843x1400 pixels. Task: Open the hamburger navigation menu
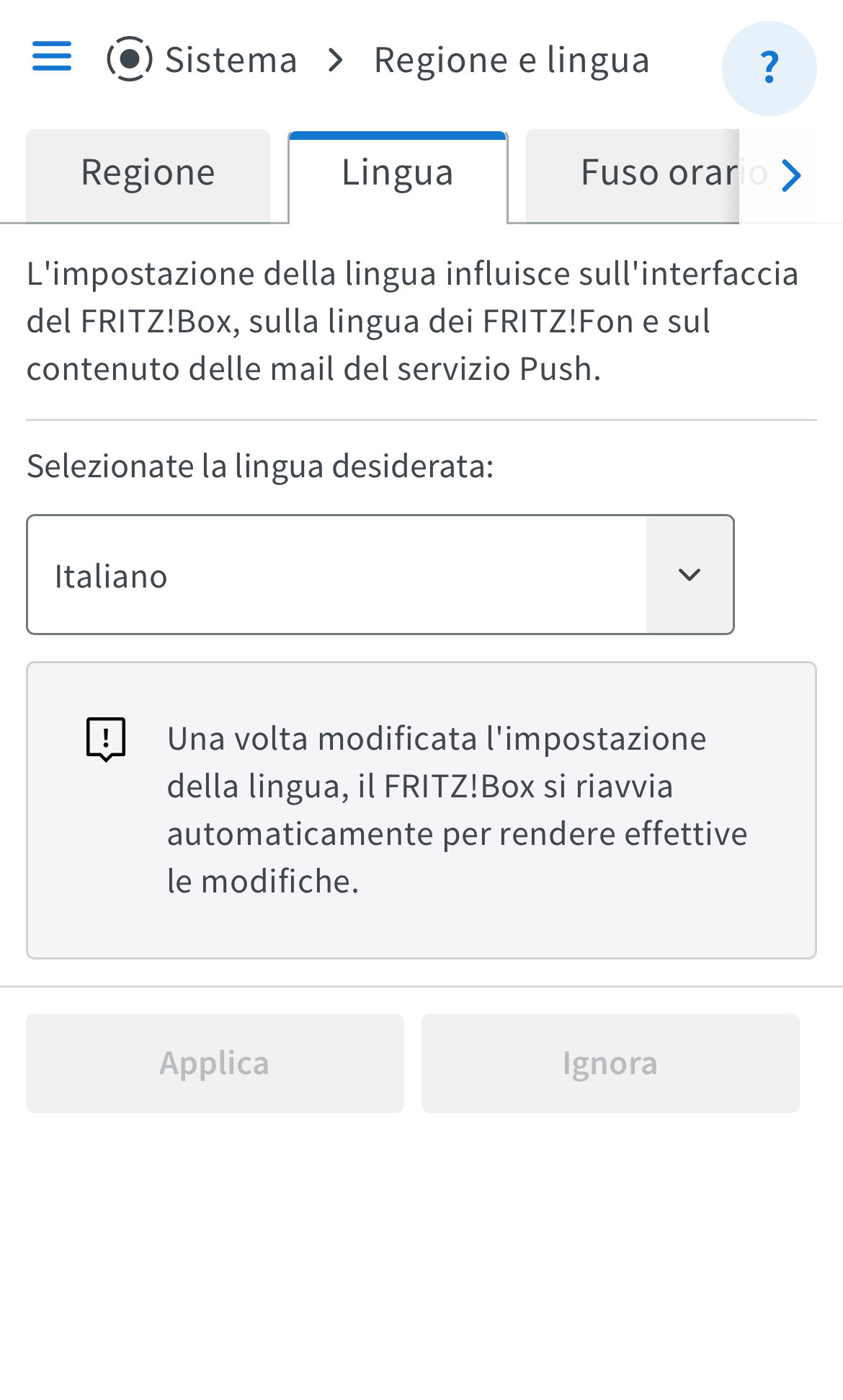(x=52, y=56)
